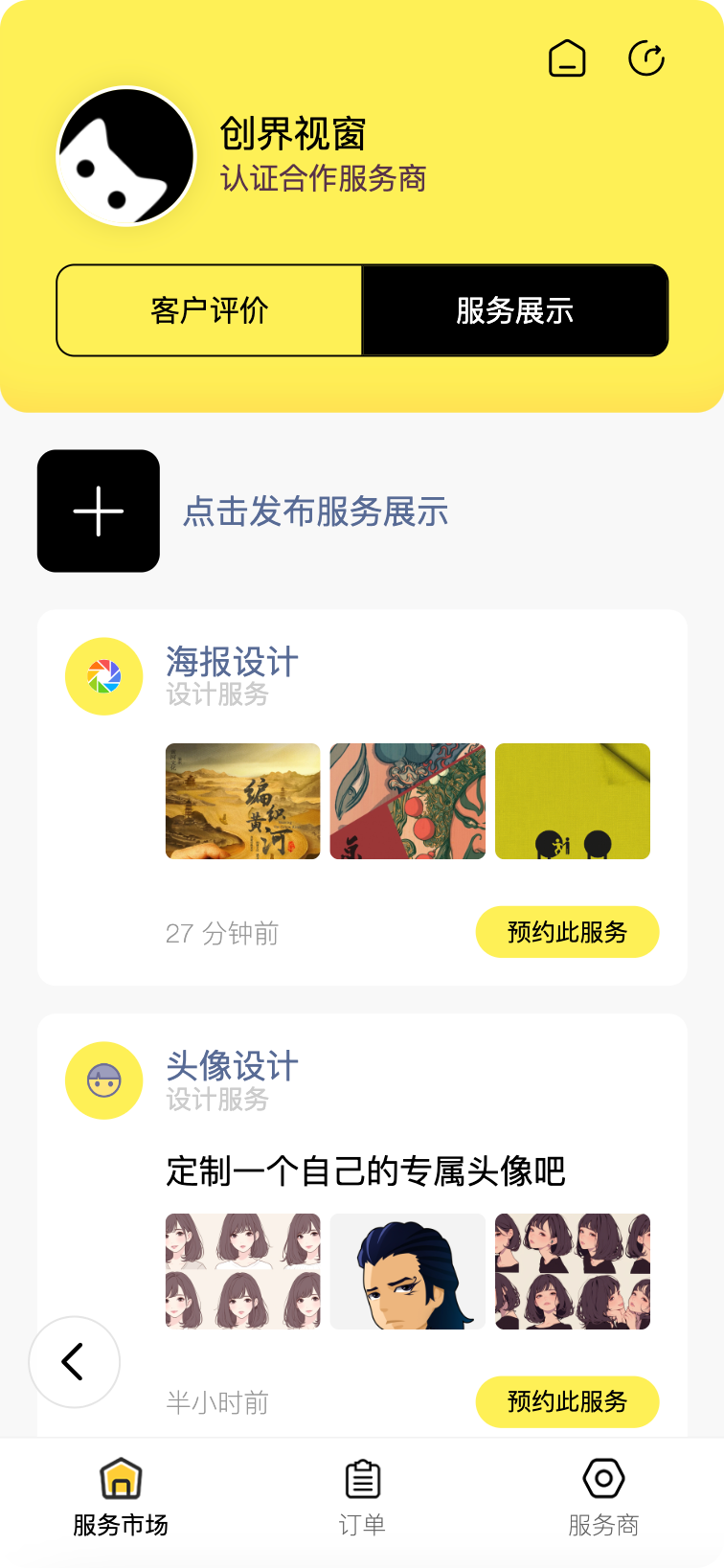This screenshot has height=1568, width=724.
Task: Tap the plus button to publish a showcase
Action: click(99, 511)
